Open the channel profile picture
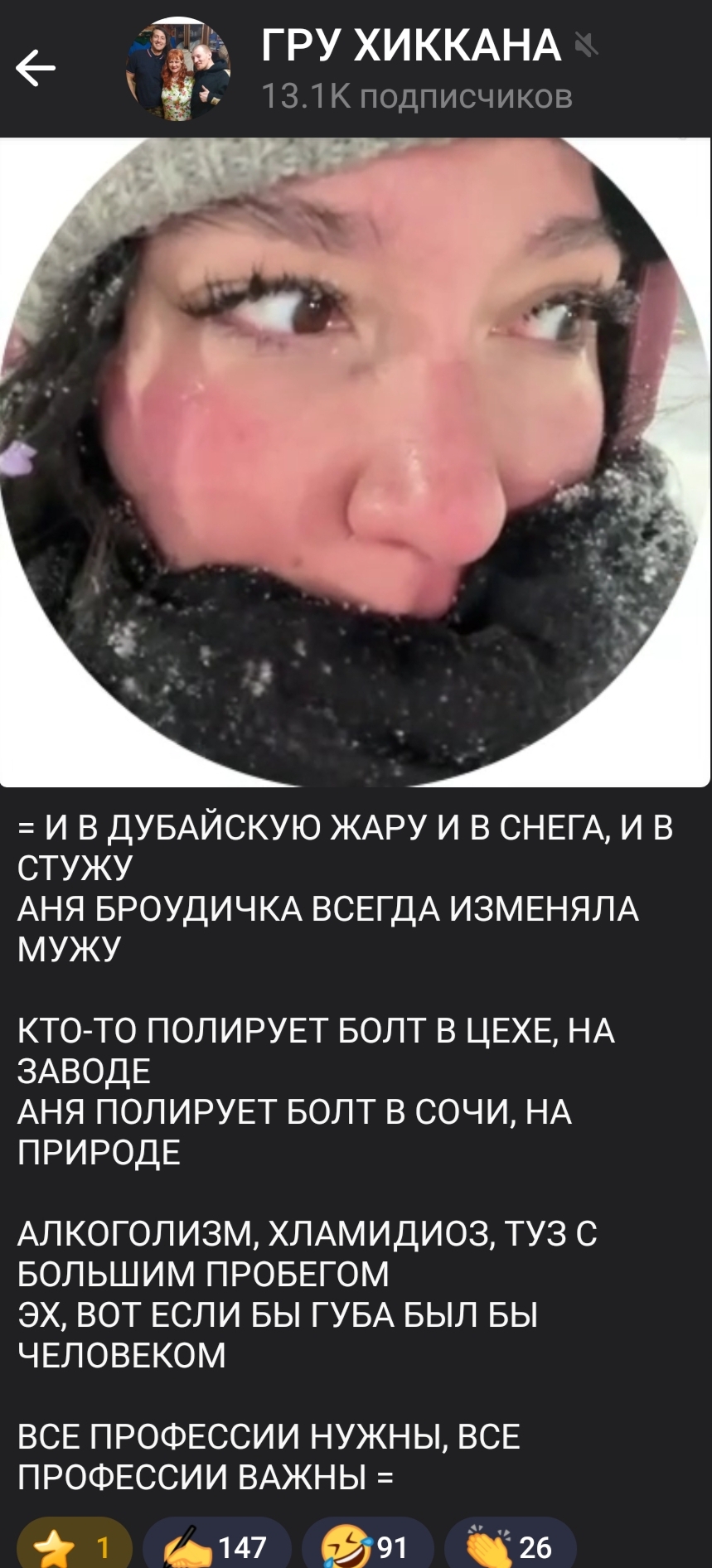This screenshot has width=712, height=1568. 178,69
